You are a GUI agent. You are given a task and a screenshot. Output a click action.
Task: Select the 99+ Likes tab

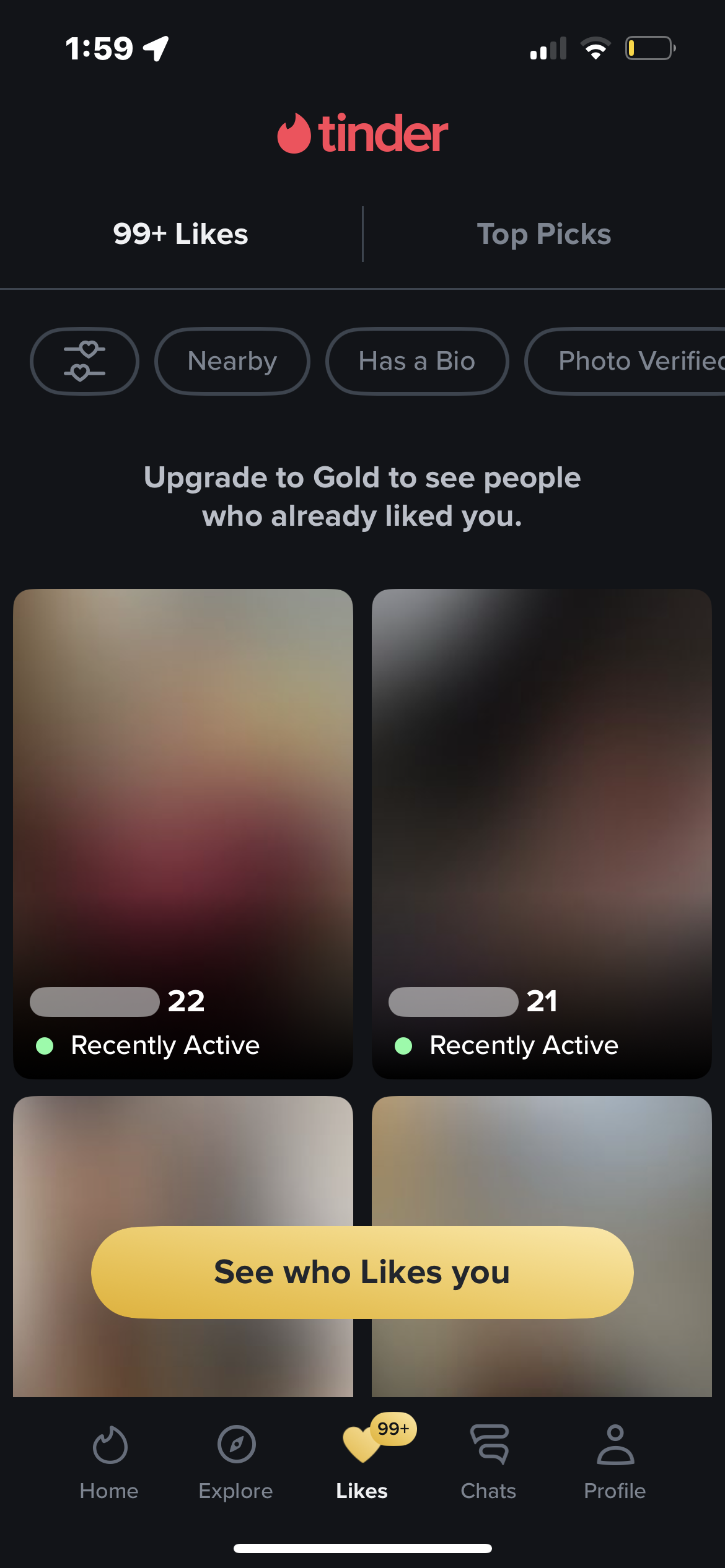[180, 234]
